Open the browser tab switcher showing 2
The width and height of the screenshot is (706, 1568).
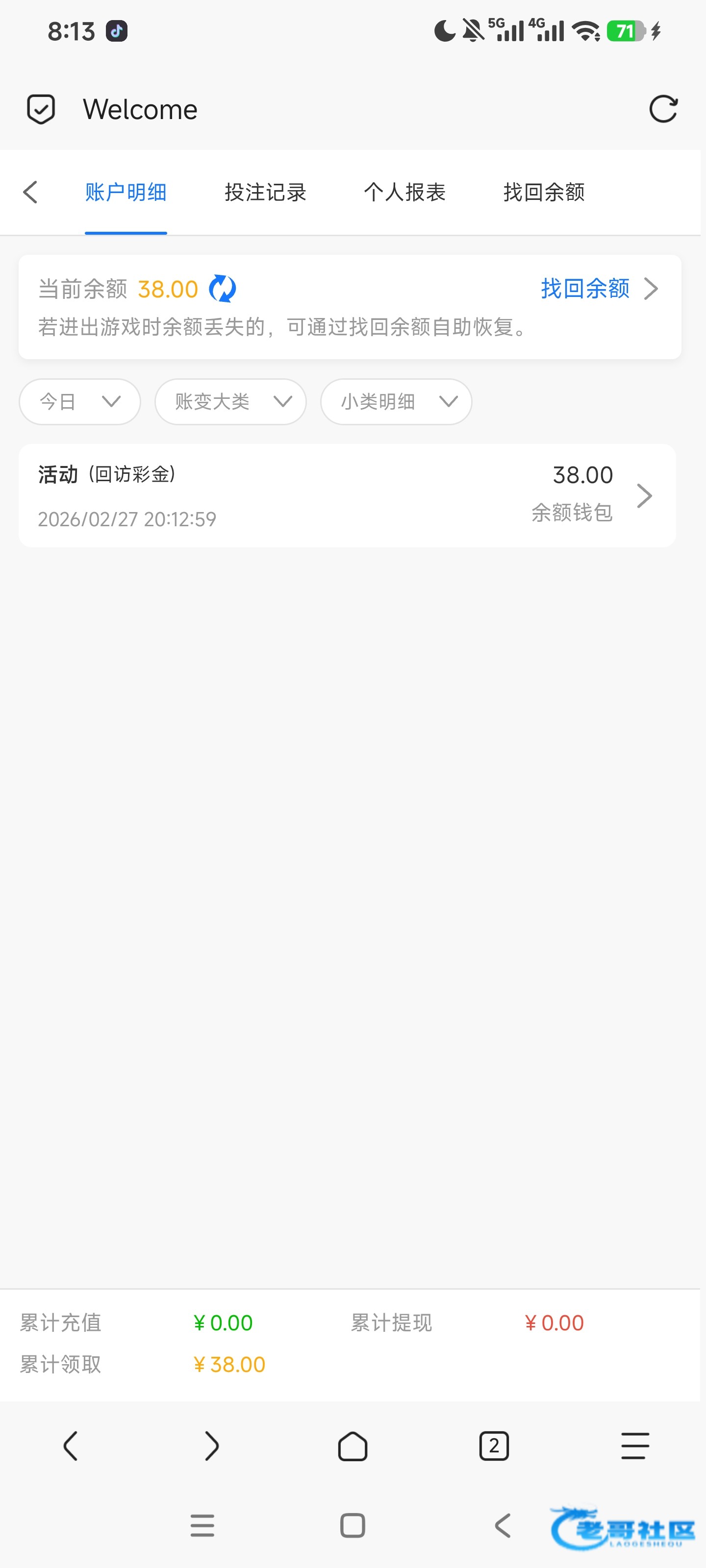click(493, 1445)
